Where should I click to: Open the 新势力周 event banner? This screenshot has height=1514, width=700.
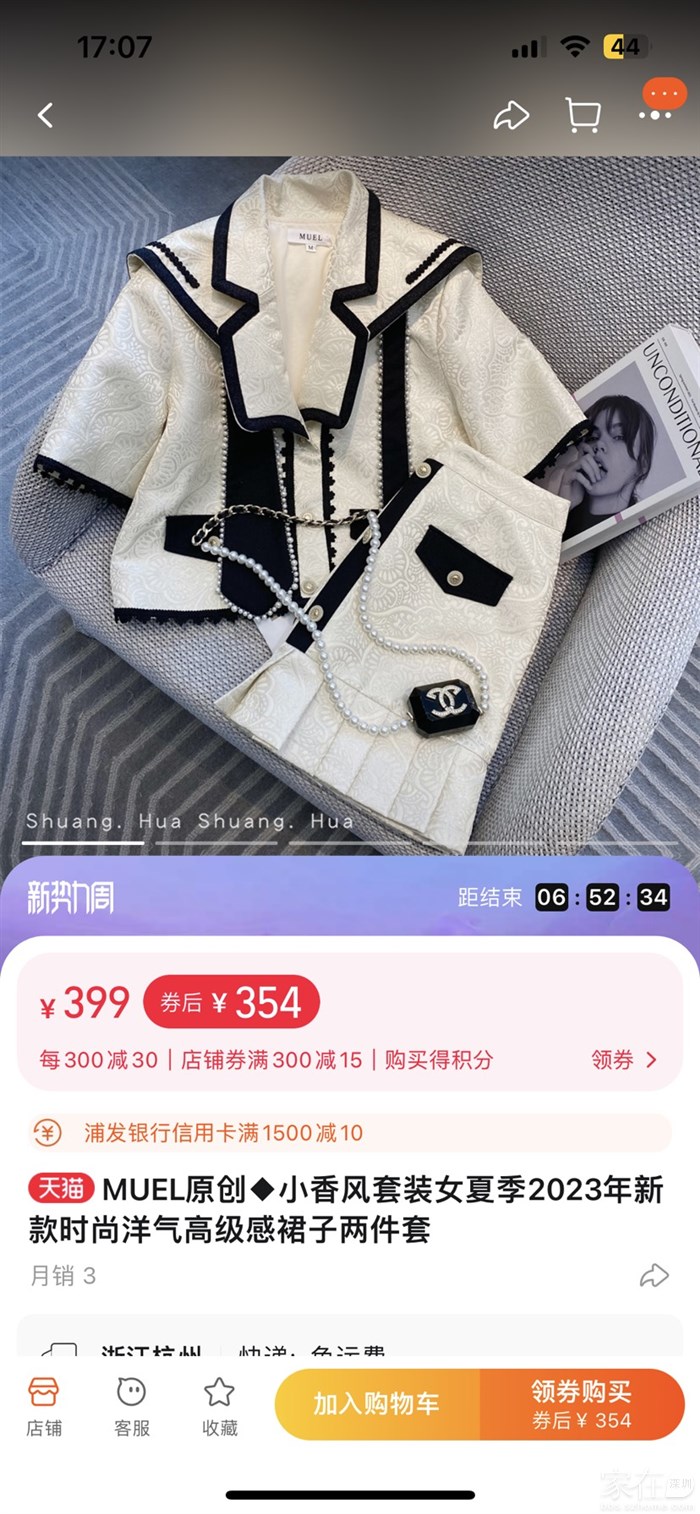[x=348, y=896]
